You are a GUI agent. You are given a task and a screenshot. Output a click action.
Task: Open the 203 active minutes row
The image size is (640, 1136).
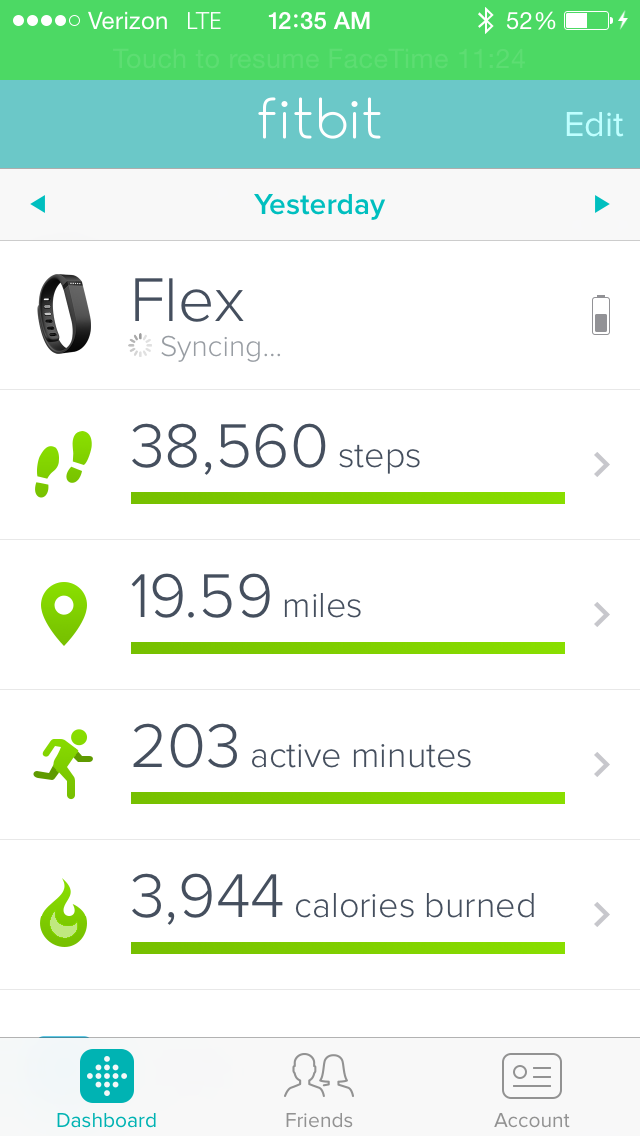coord(320,765)
